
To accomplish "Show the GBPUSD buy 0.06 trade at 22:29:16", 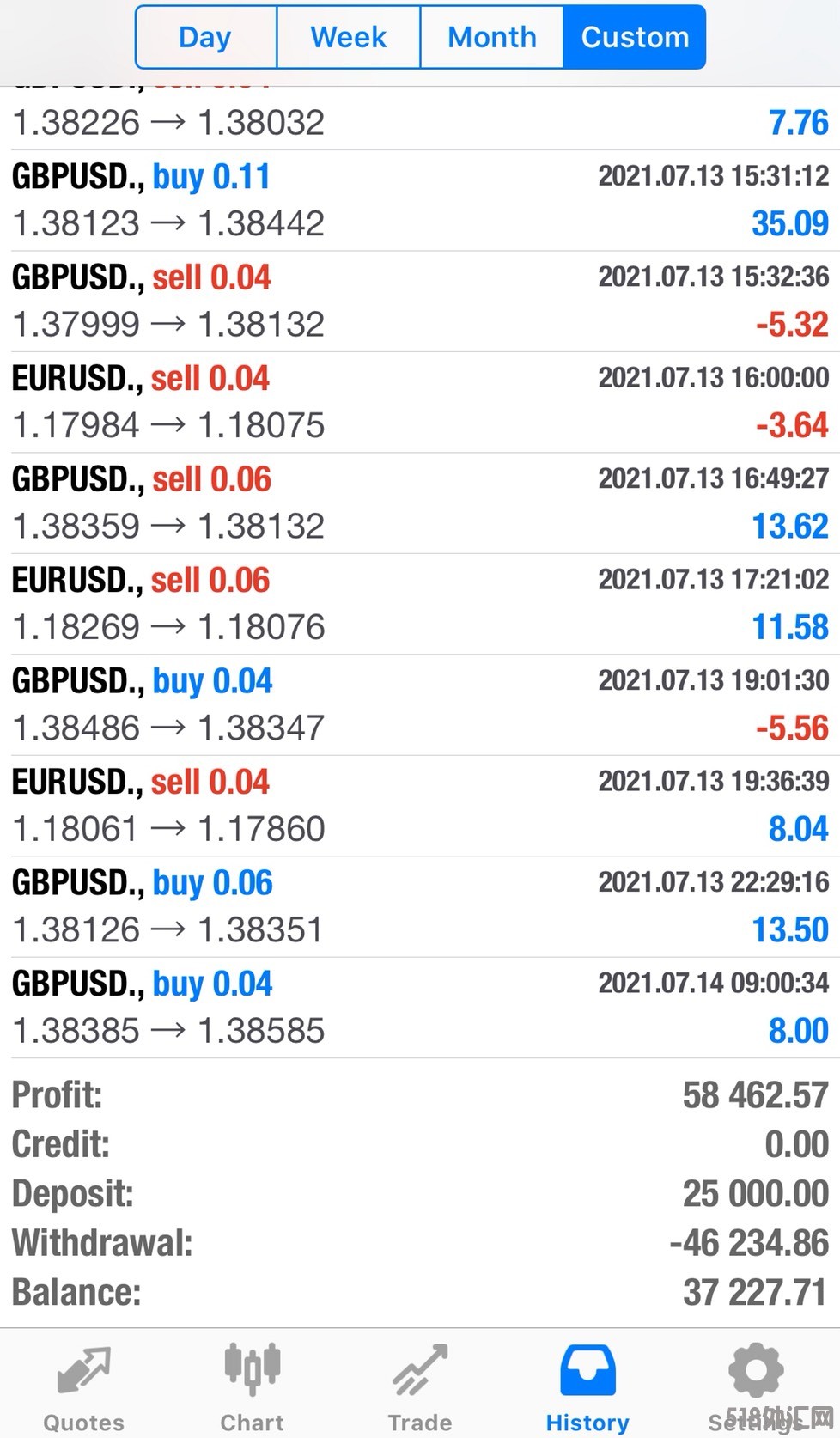I will click(420, 907).
